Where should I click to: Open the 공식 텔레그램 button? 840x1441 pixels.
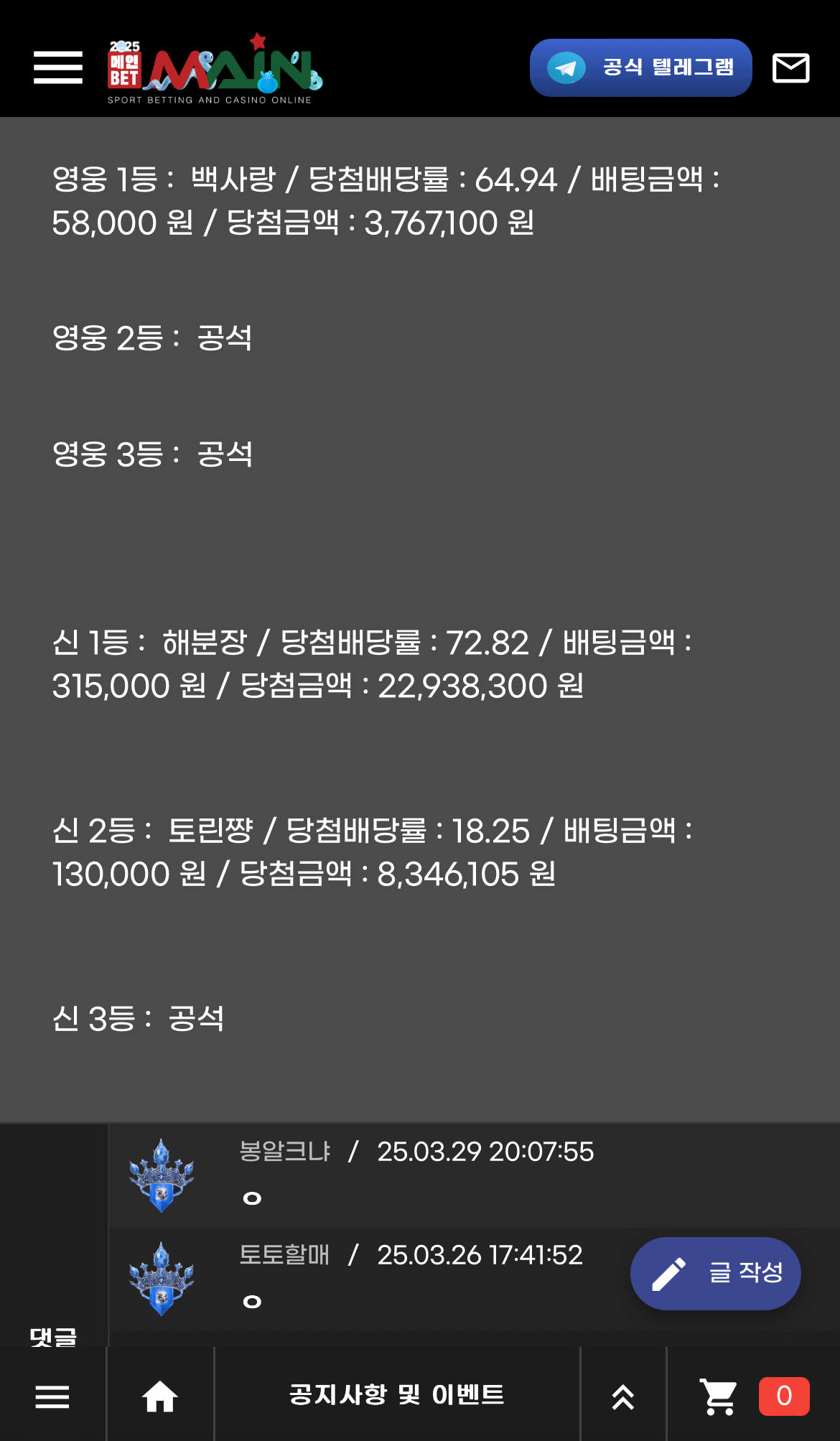coord(640,67)
